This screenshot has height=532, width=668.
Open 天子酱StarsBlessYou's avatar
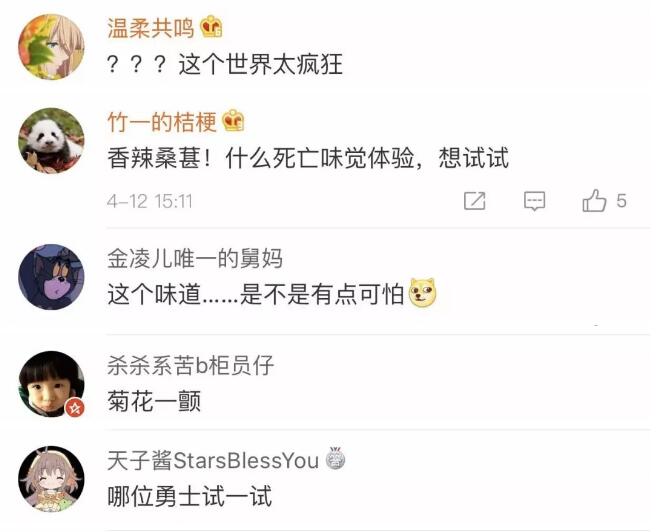[52, 478]
